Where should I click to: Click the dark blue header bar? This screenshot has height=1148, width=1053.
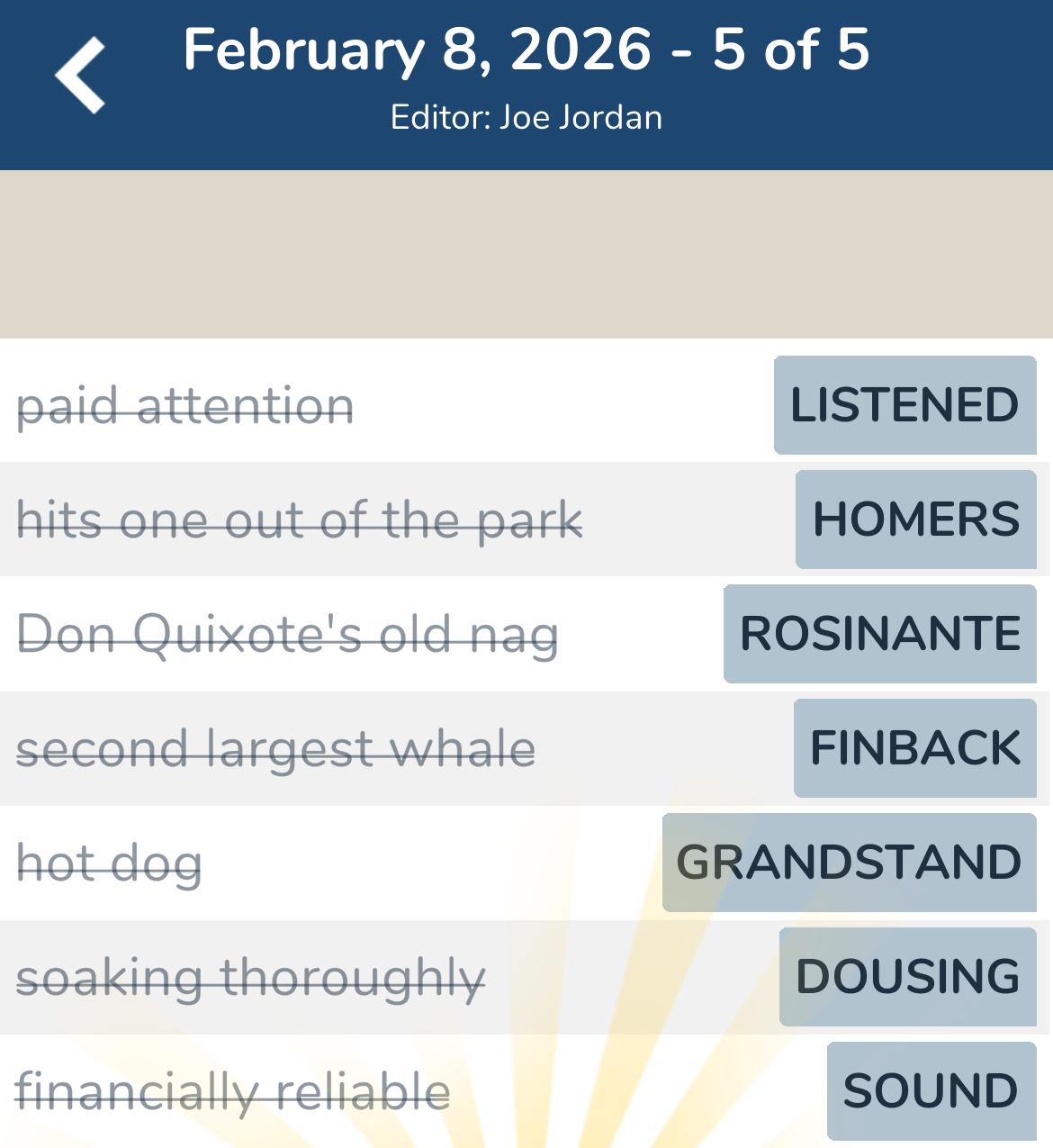click(526, 81)
